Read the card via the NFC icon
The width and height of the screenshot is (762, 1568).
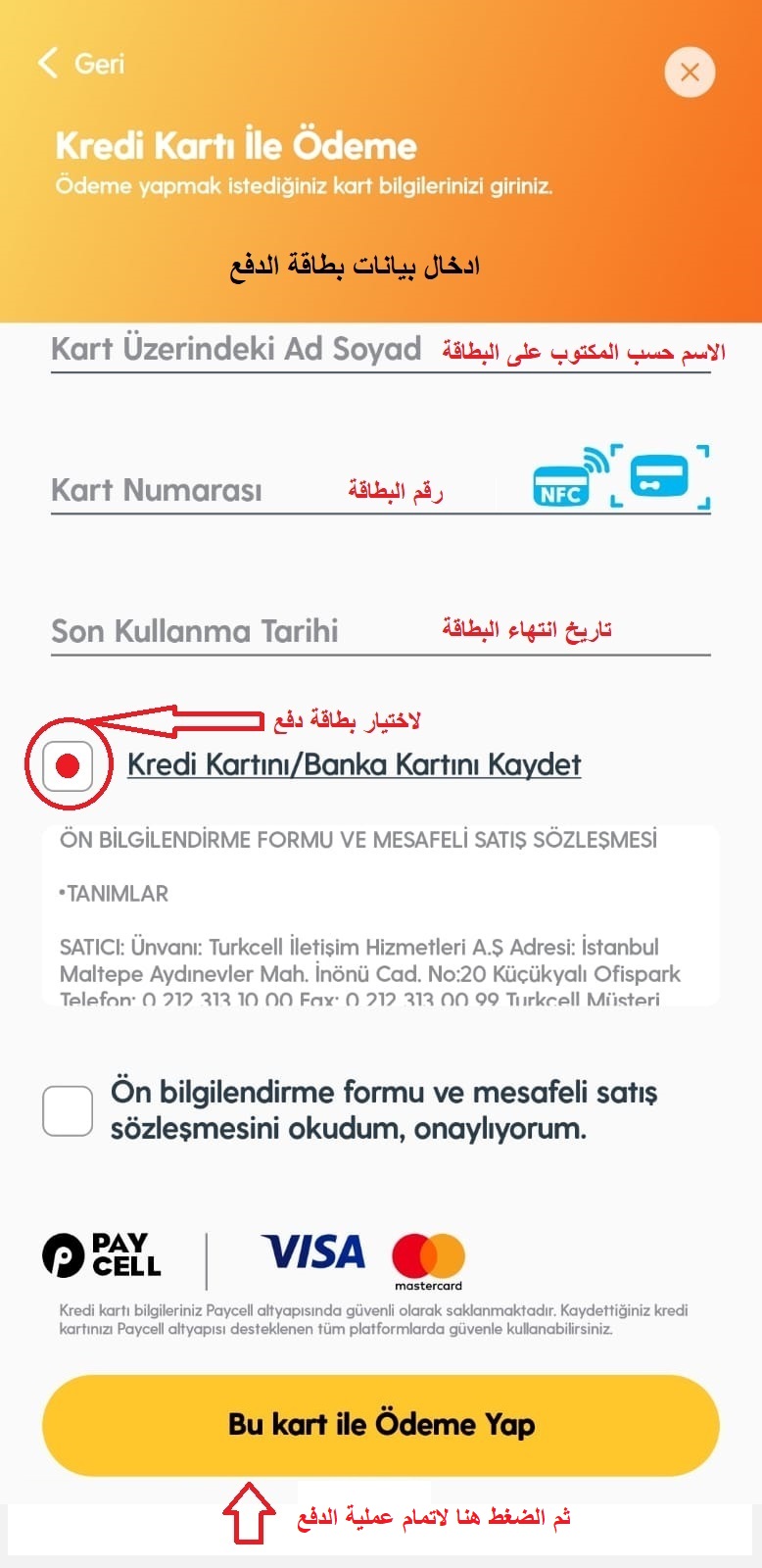(569, 477)
